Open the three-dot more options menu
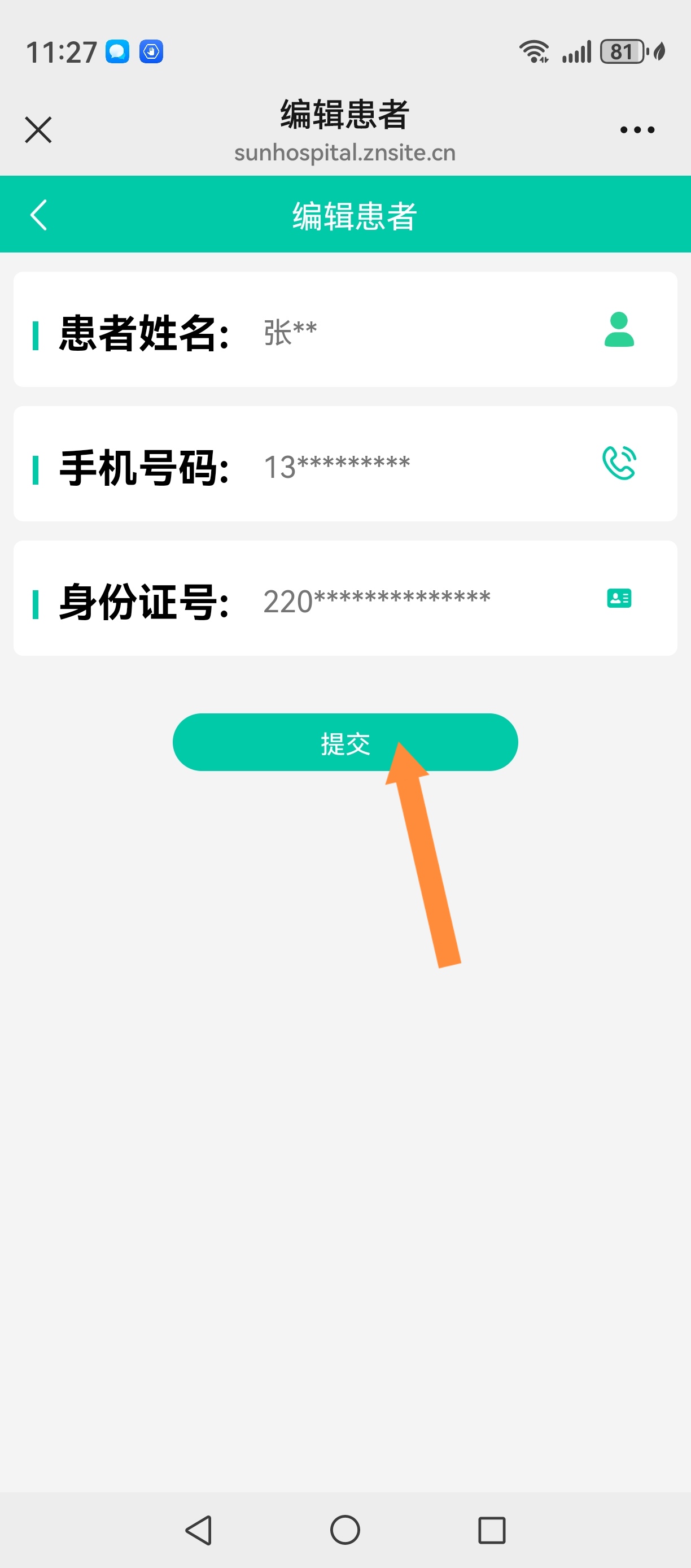 pyautogui.click(x=637, y=129)
